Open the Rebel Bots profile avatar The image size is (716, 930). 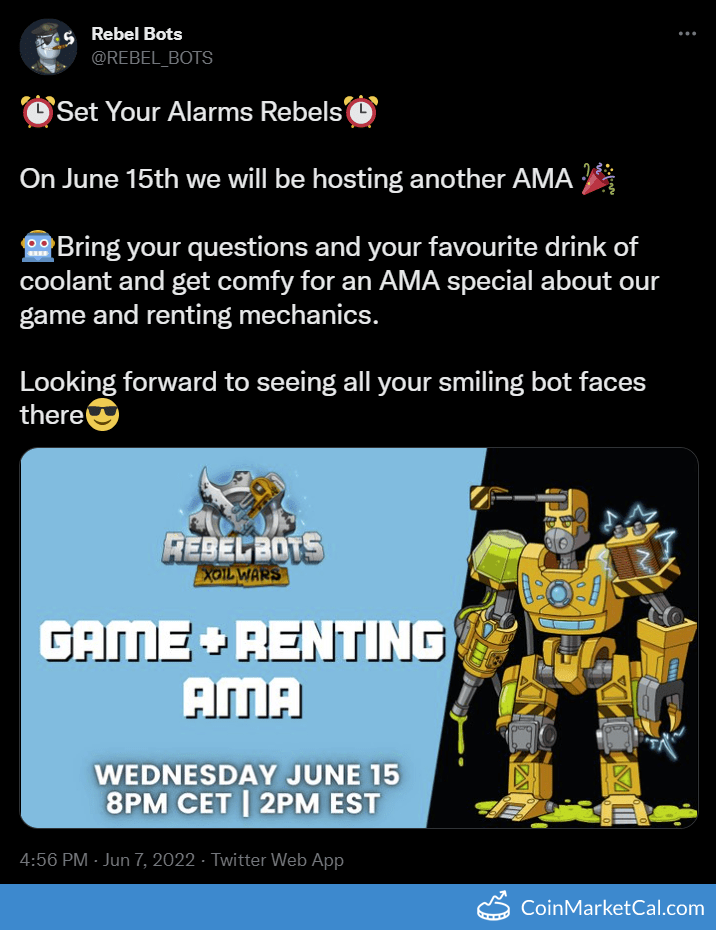pos(48,46)
